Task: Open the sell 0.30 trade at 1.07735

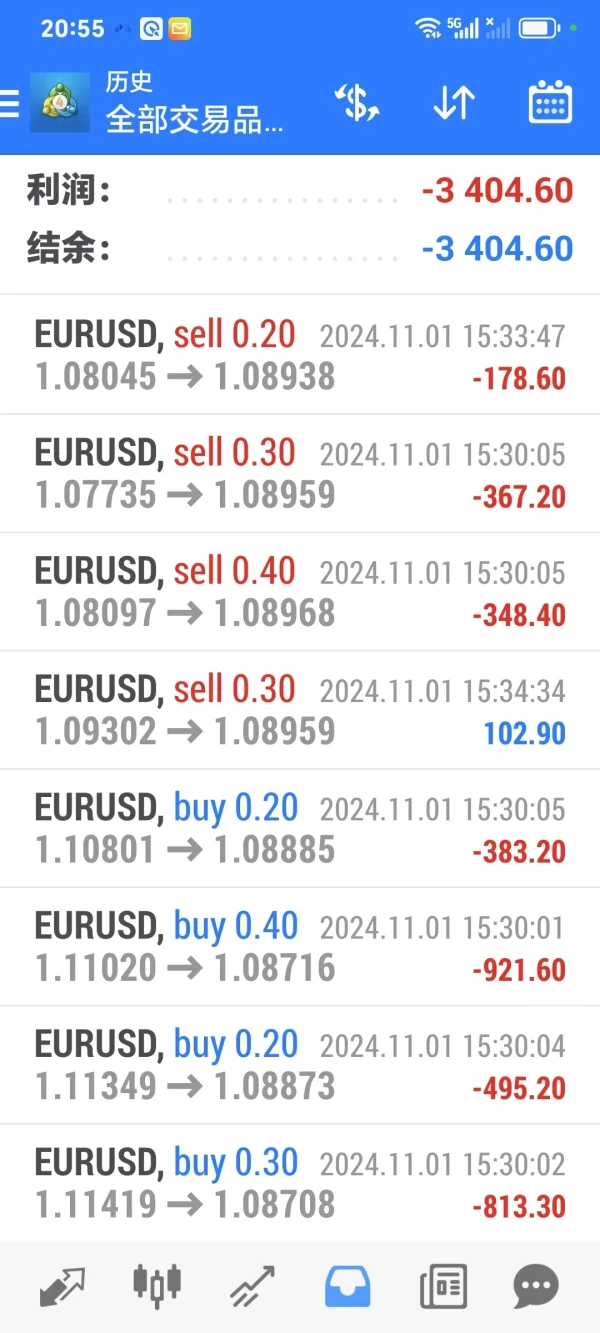Action: point(300,473)
